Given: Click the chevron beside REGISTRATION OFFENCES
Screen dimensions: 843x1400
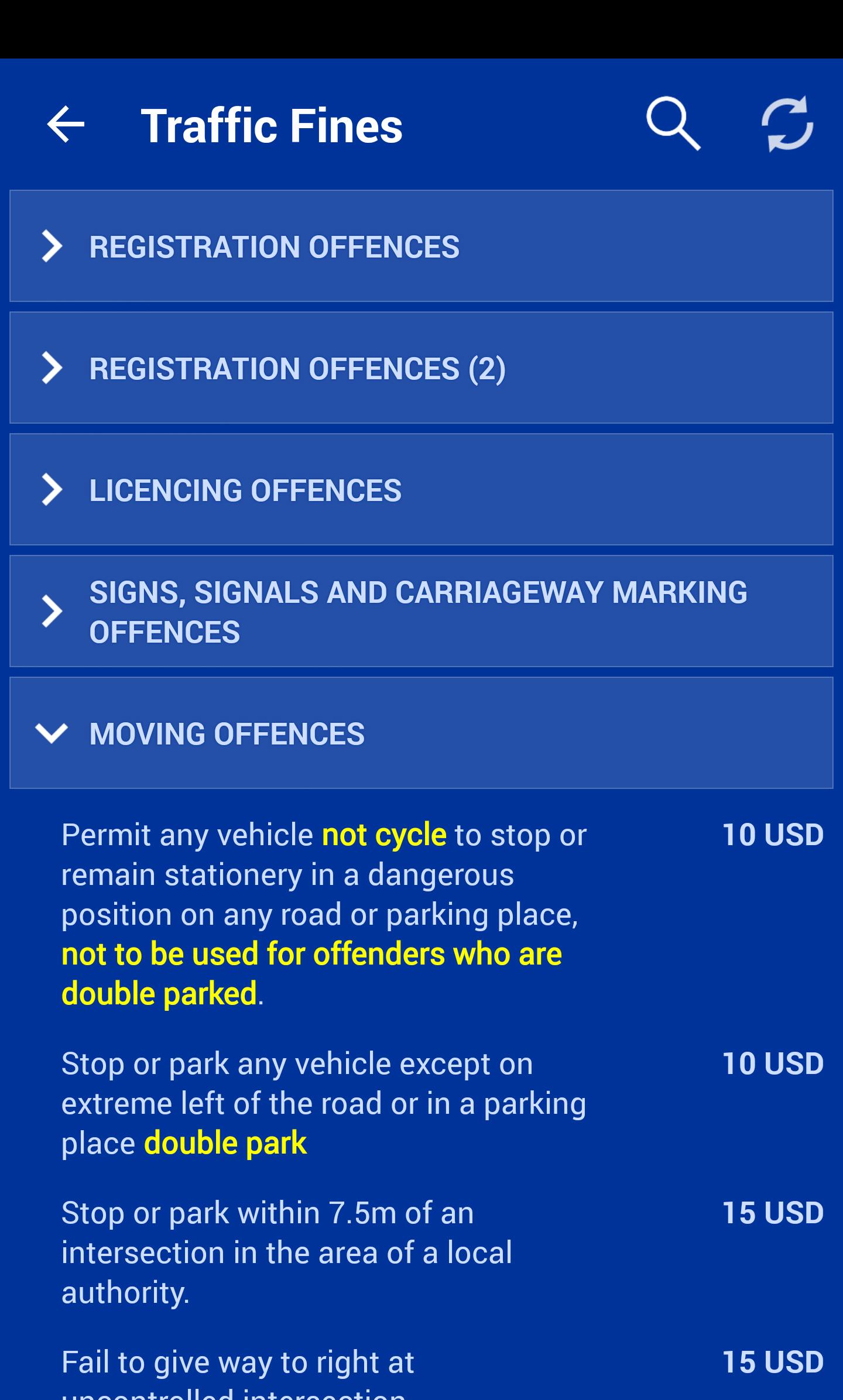Looking at the screenshot, I should coord(53,246).
